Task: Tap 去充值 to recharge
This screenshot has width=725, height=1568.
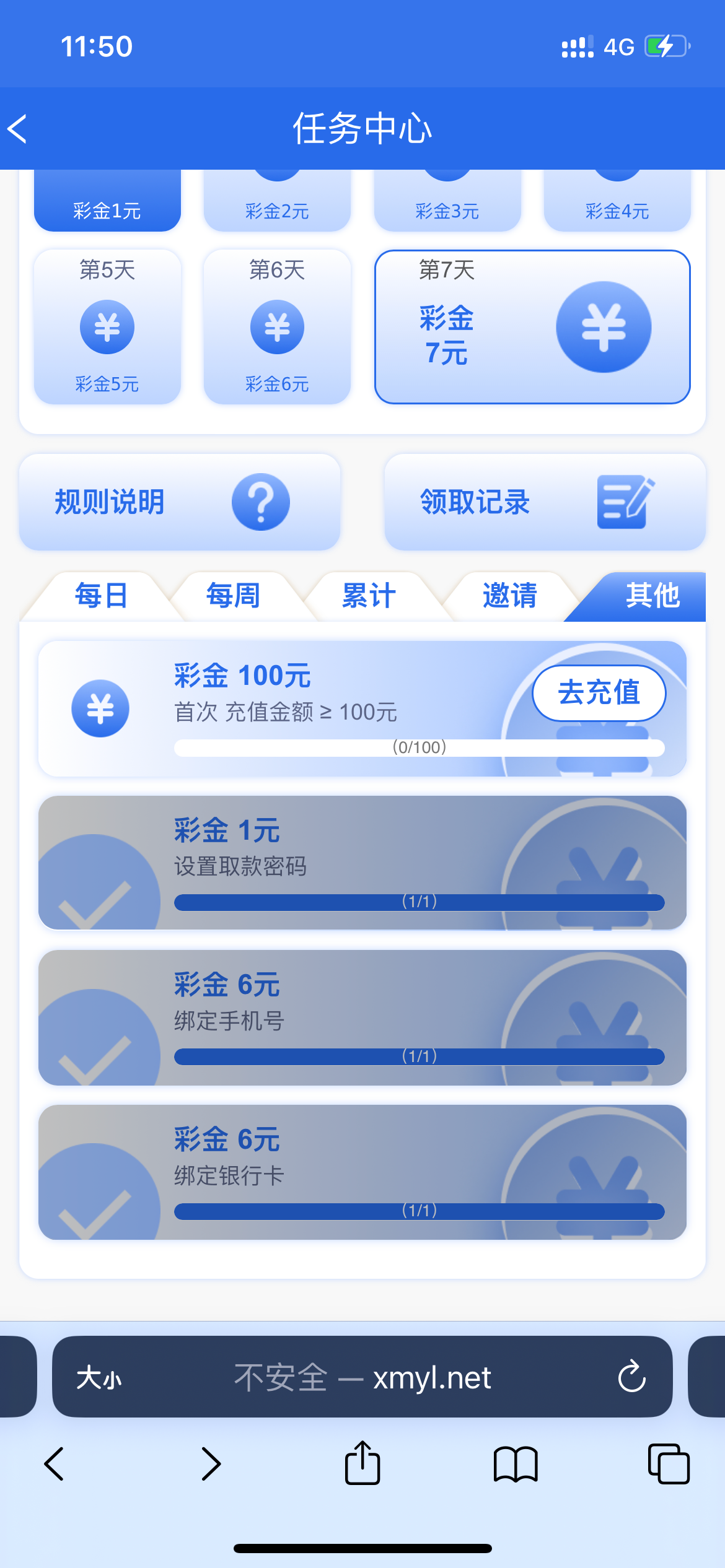Action: (x=599, y=692)
